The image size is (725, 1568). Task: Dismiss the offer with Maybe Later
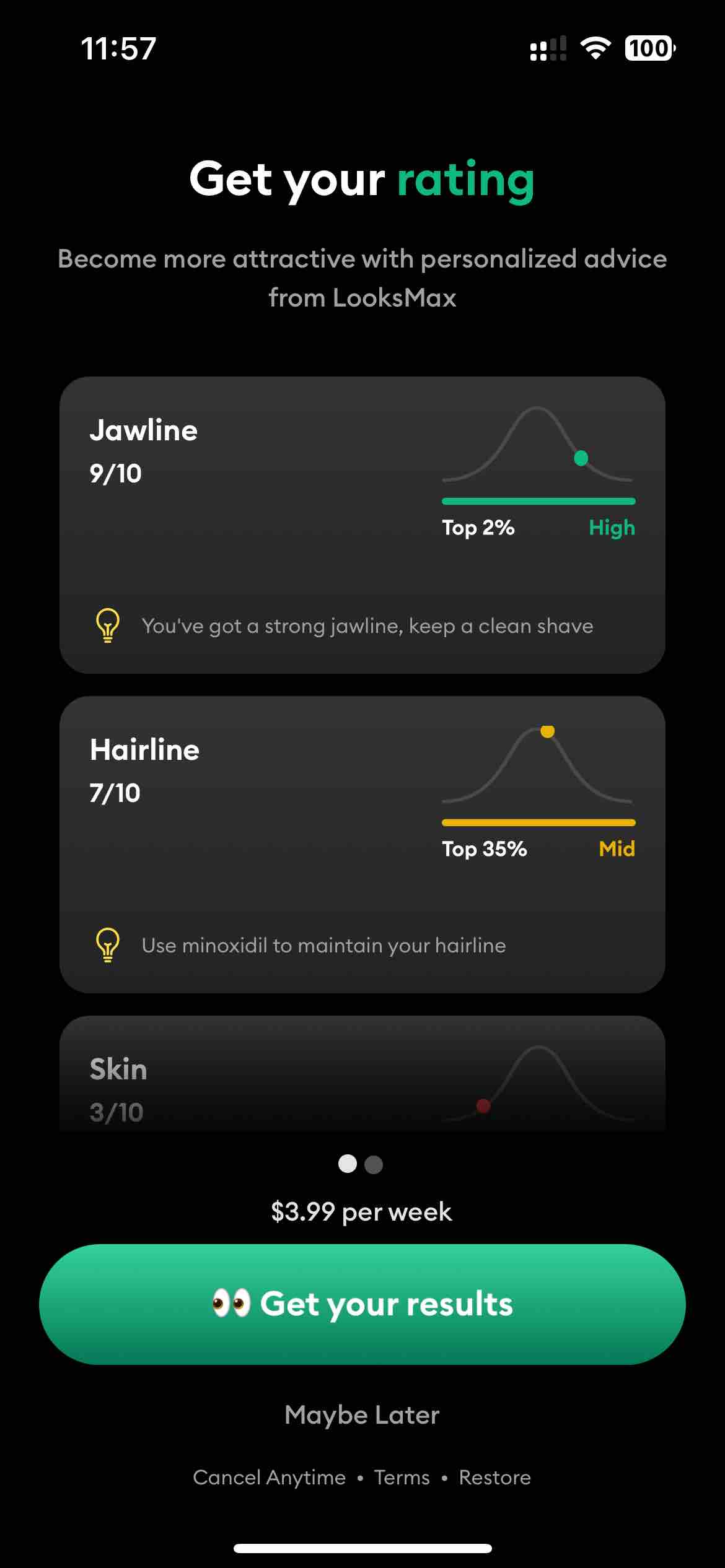[362, 1416]
